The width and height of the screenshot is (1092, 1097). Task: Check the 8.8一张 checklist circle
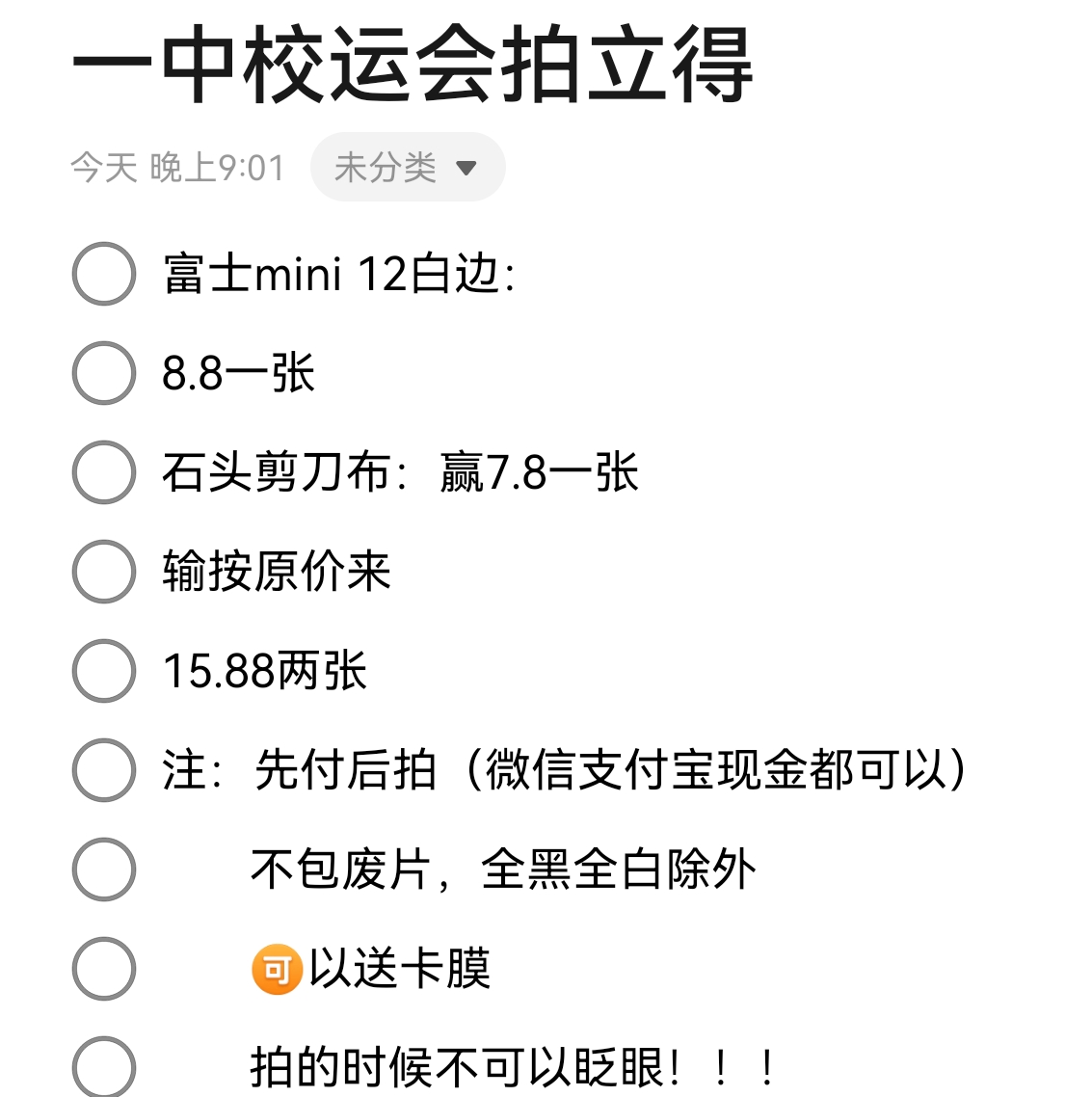point(103,375)
